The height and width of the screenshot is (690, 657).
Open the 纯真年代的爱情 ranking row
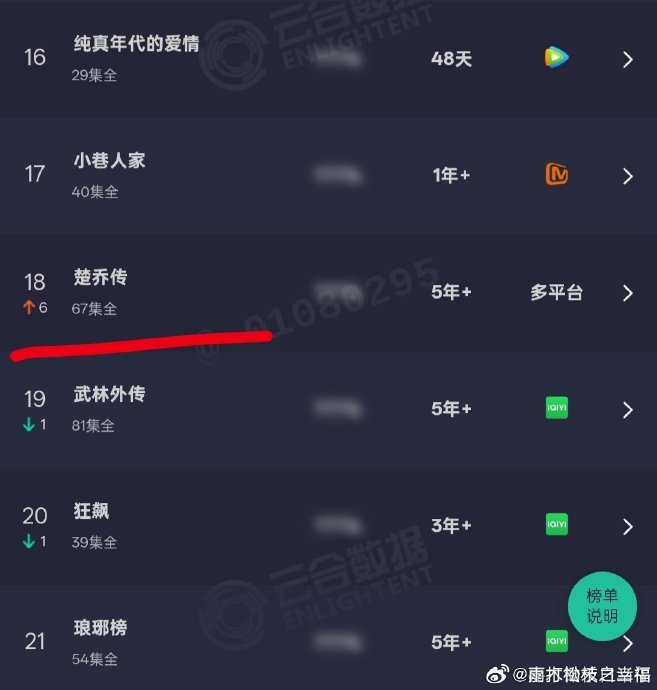136,45
